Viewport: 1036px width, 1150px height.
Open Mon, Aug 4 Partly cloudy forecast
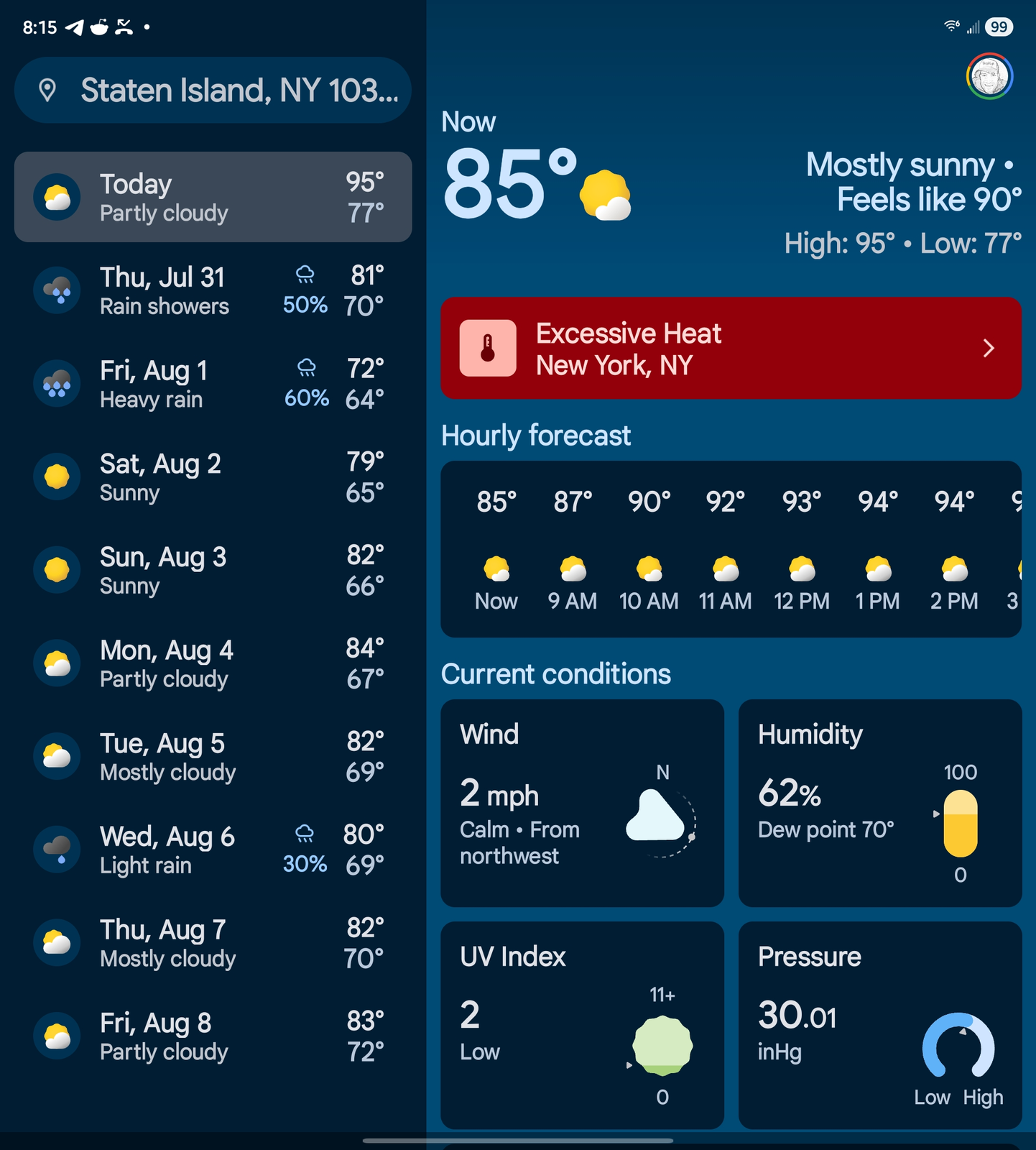click(x=213, y=663)
